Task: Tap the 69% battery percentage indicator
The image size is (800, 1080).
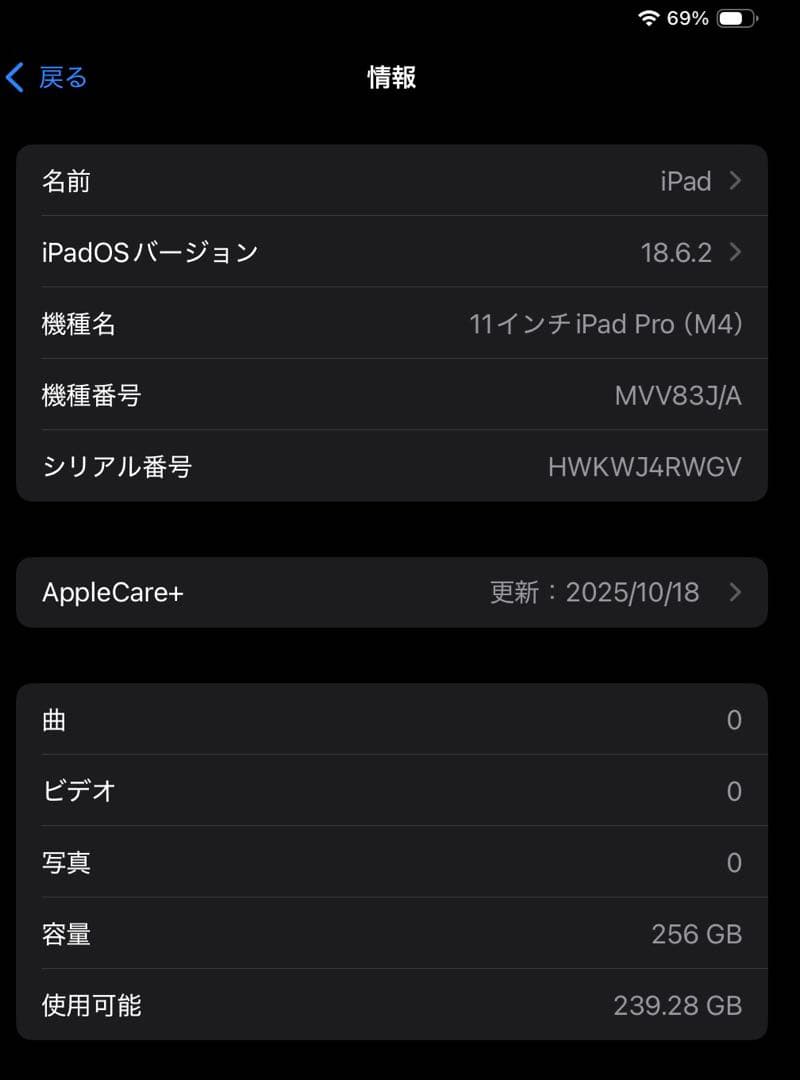Action: (x=687, y=18)
